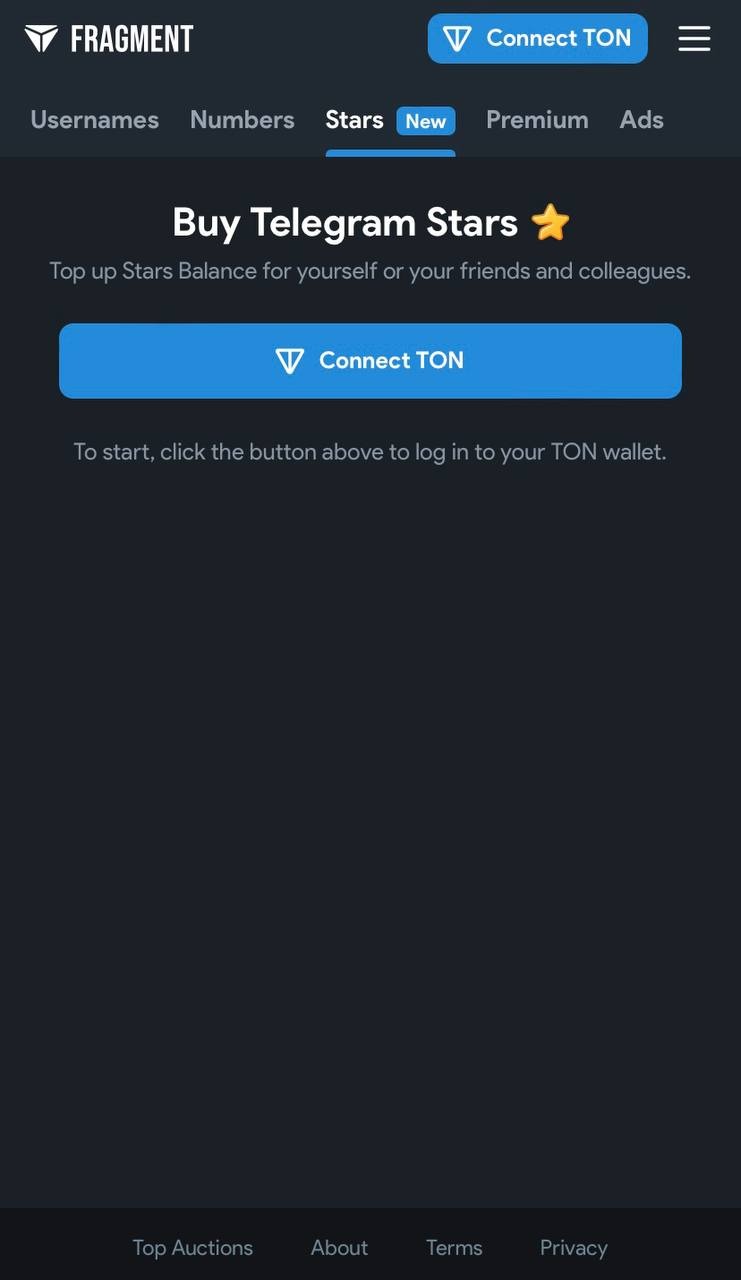The width and height of the screenshot is (741, 1280).
Task: Go to the Premium tab
Action: pyautogui.click(x=537, y=120)
